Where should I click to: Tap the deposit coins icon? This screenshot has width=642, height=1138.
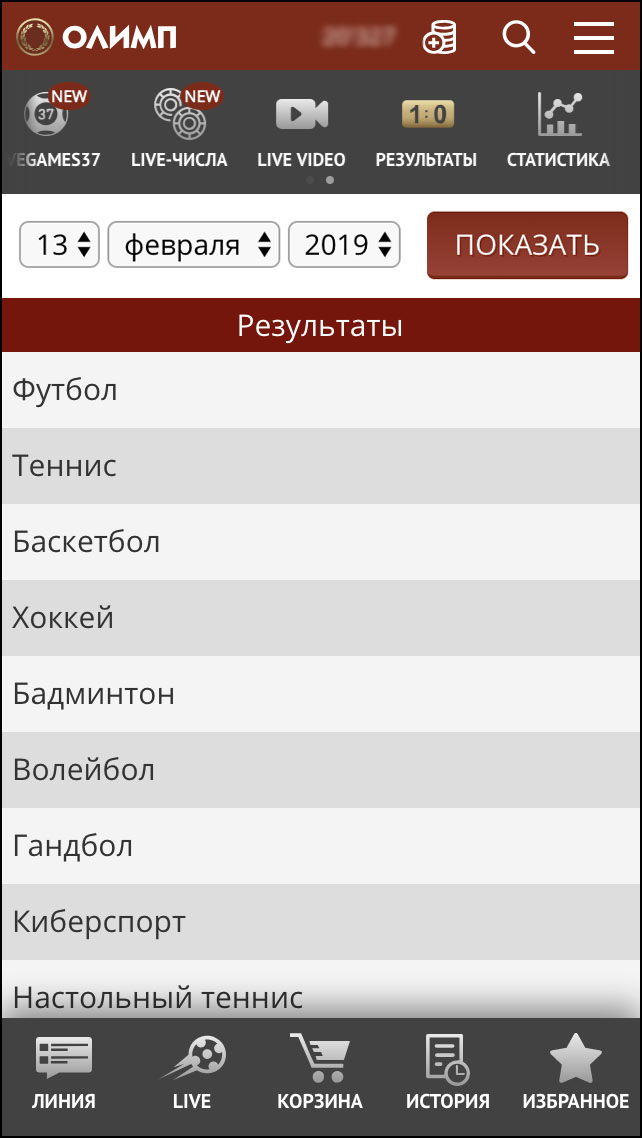[439, 38]
